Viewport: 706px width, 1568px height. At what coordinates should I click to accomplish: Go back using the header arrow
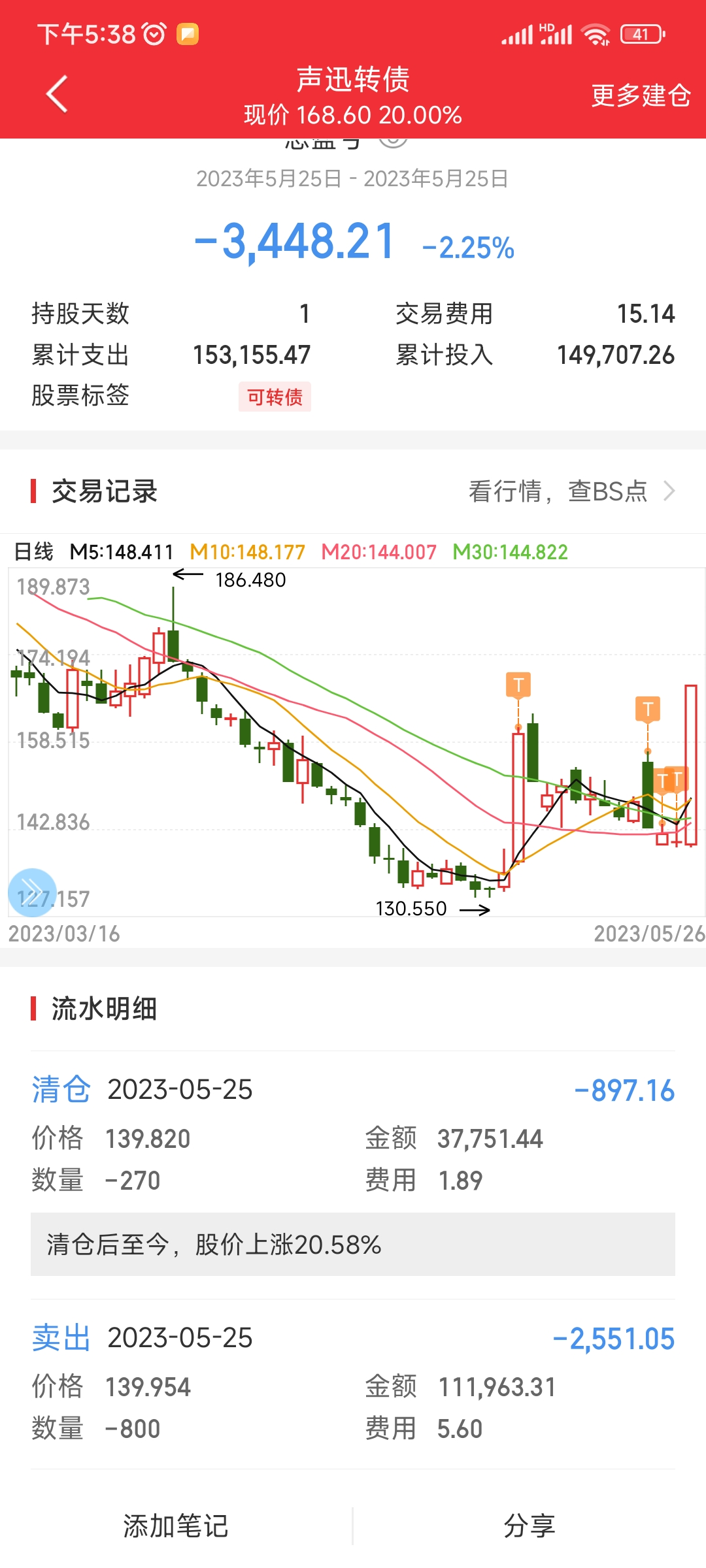click(x=58, y=94)
